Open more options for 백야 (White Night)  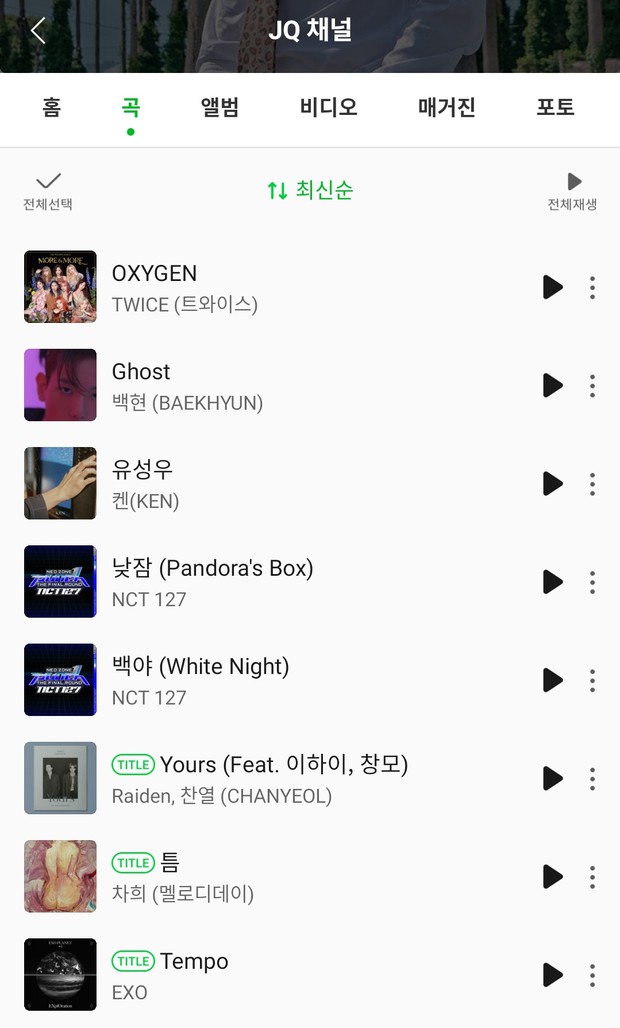tap(592, 681)
